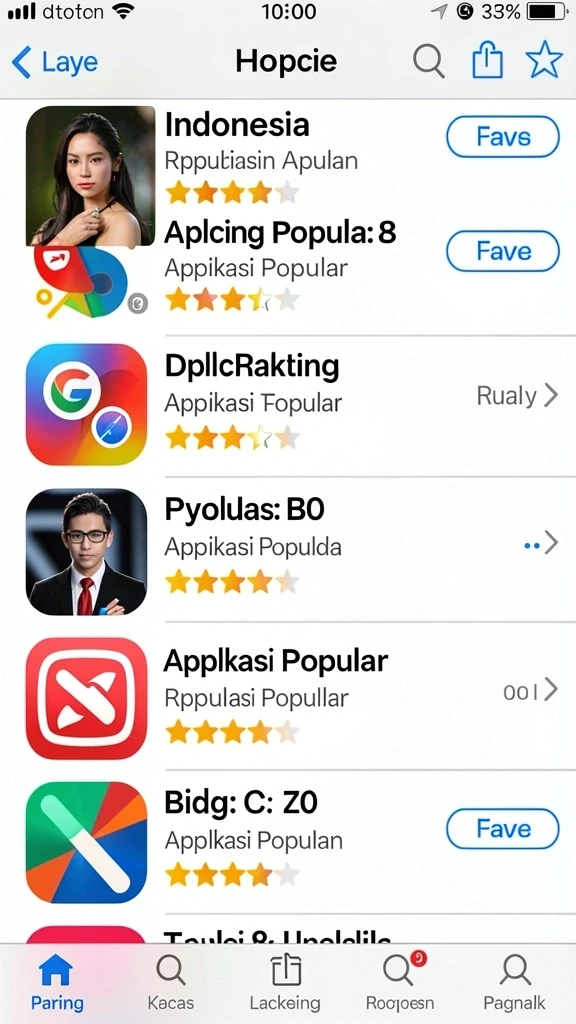
Task: Switch to the Kacas tab
Action: pos(170,983)
